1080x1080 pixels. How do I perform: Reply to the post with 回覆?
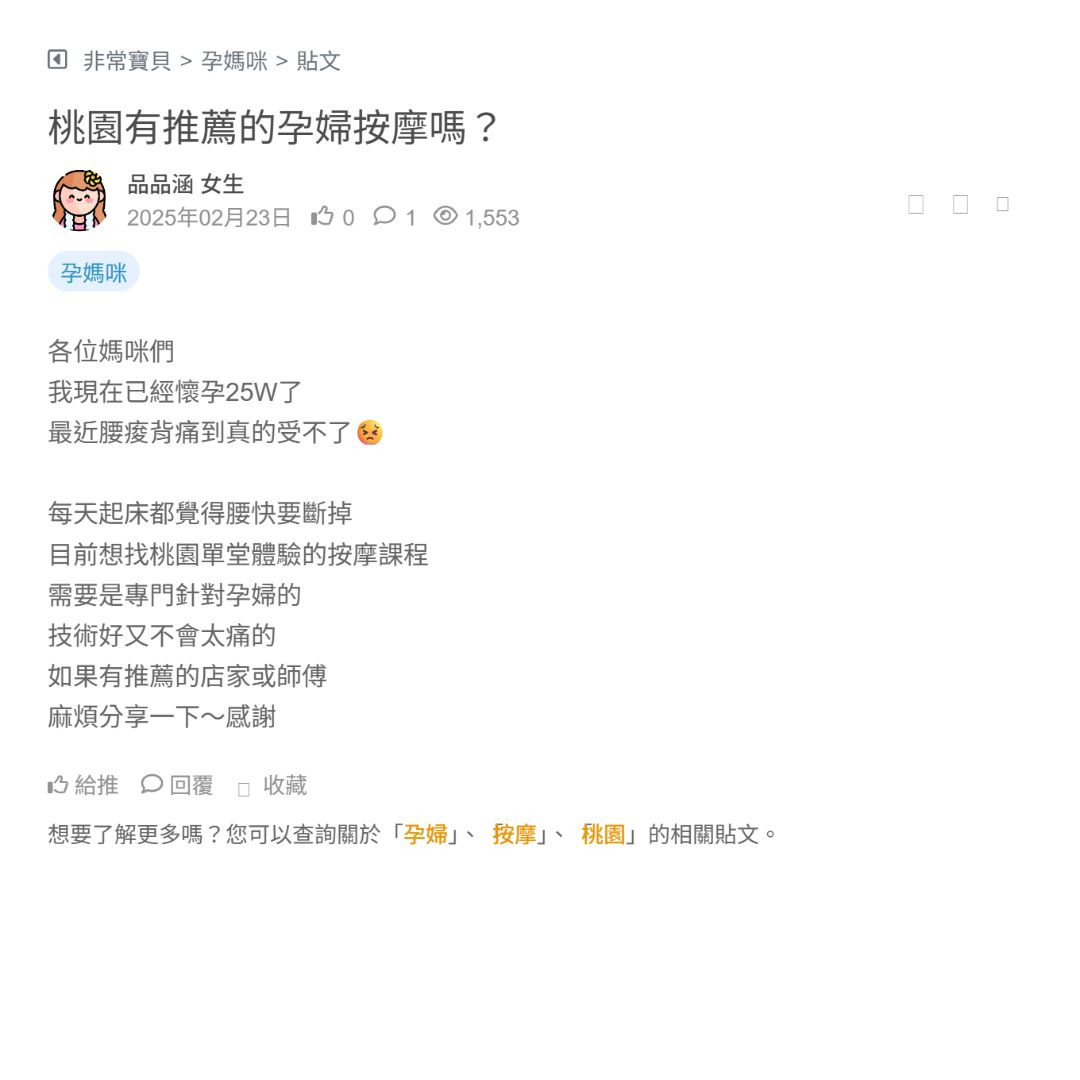point(178,786)
